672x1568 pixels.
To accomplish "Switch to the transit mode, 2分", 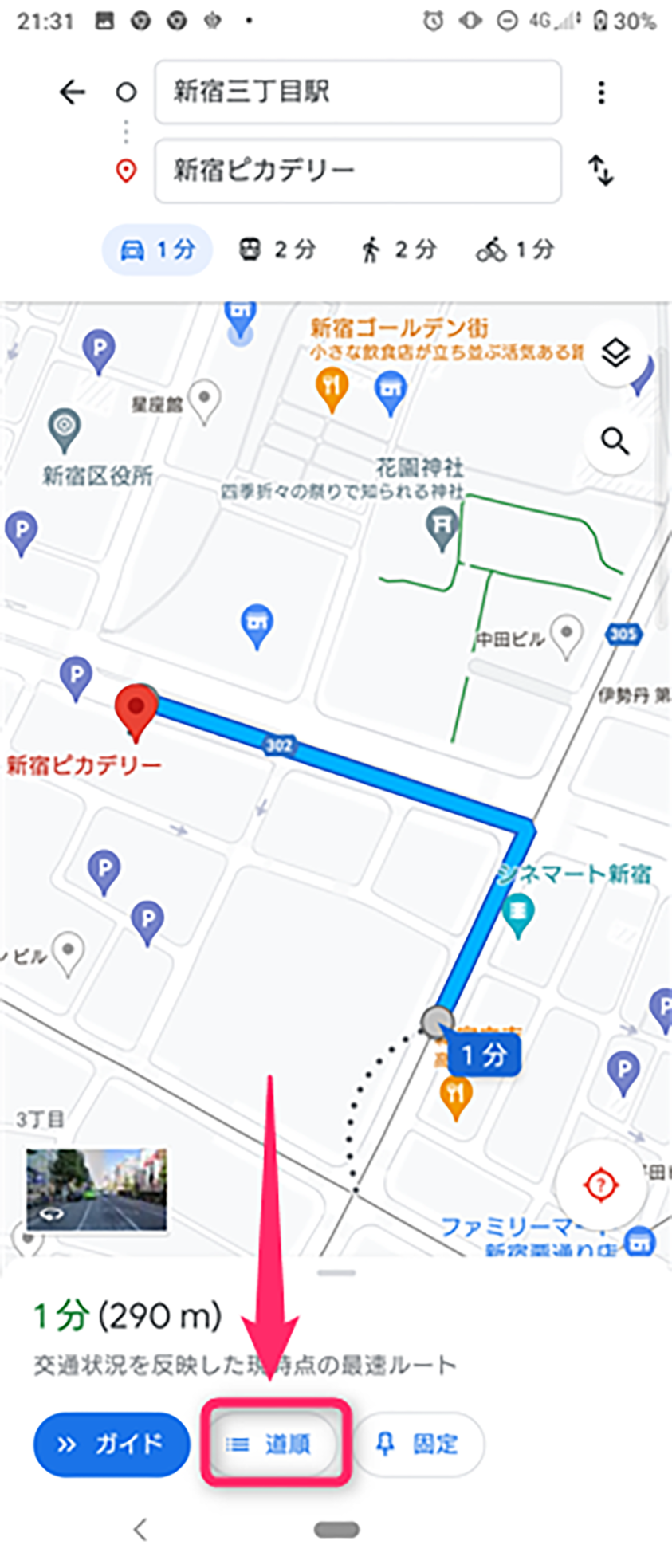I will (x=277, y=250).
